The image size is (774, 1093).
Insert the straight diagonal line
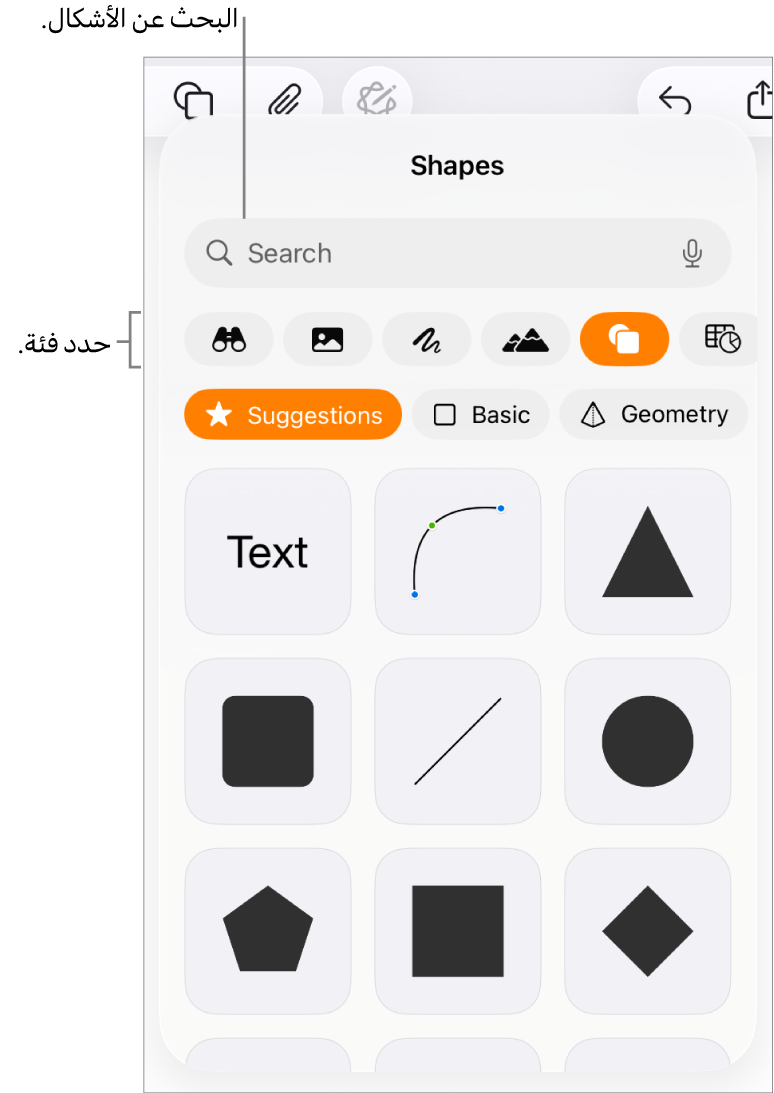point(458,741)
